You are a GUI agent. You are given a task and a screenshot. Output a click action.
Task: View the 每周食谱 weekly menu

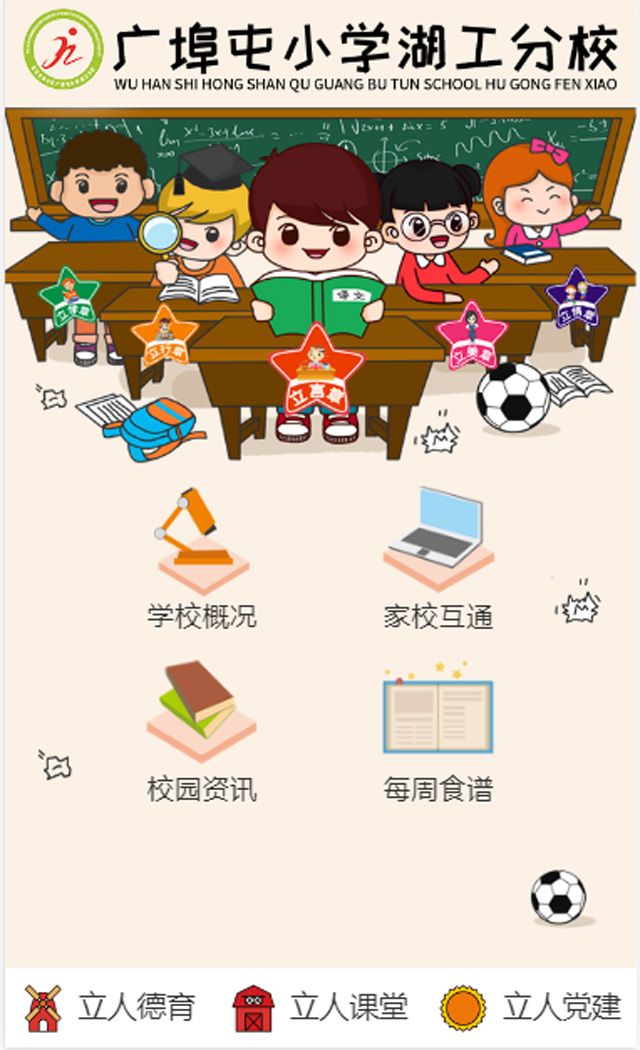[438, 732]
